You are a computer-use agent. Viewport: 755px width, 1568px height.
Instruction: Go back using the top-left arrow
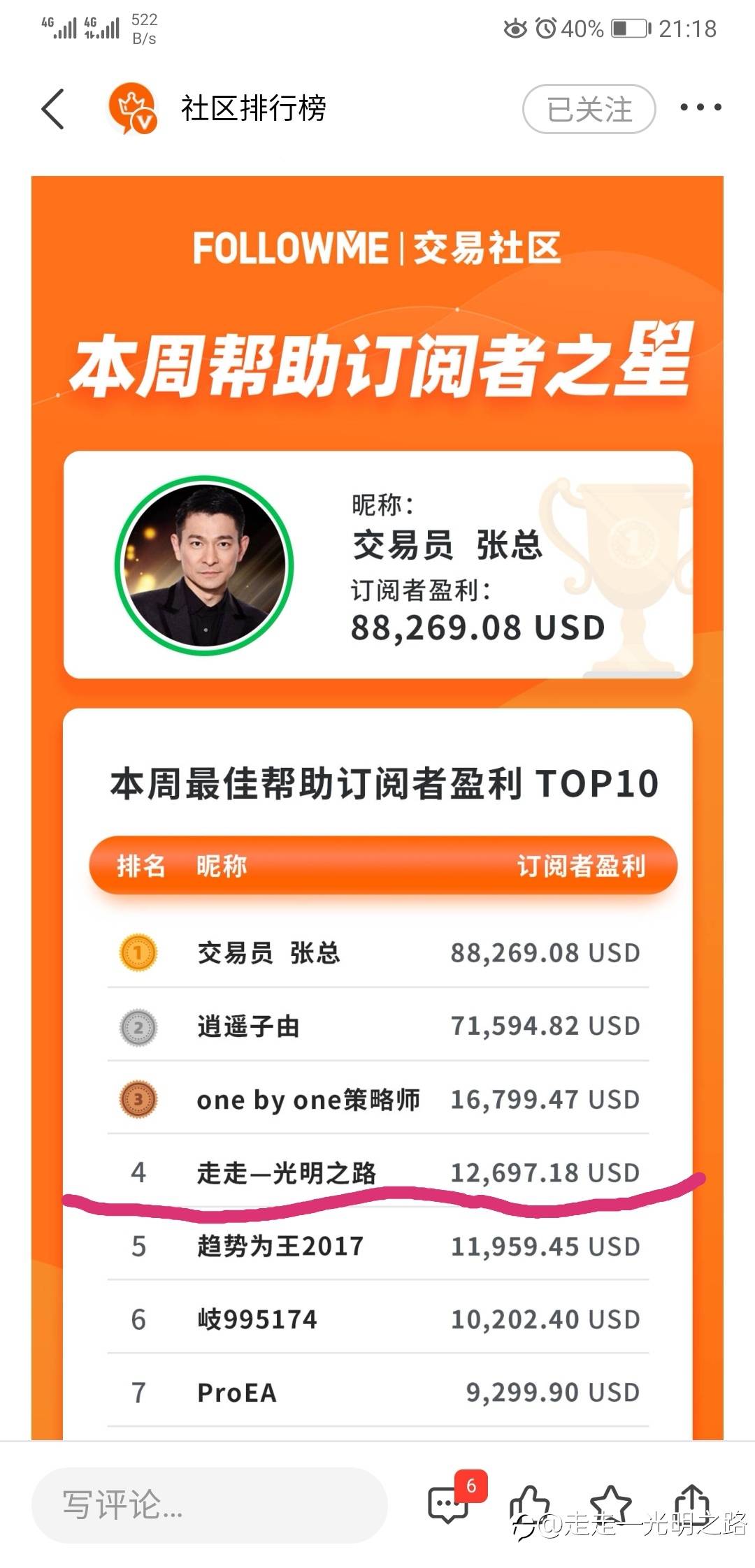(53, 109)
